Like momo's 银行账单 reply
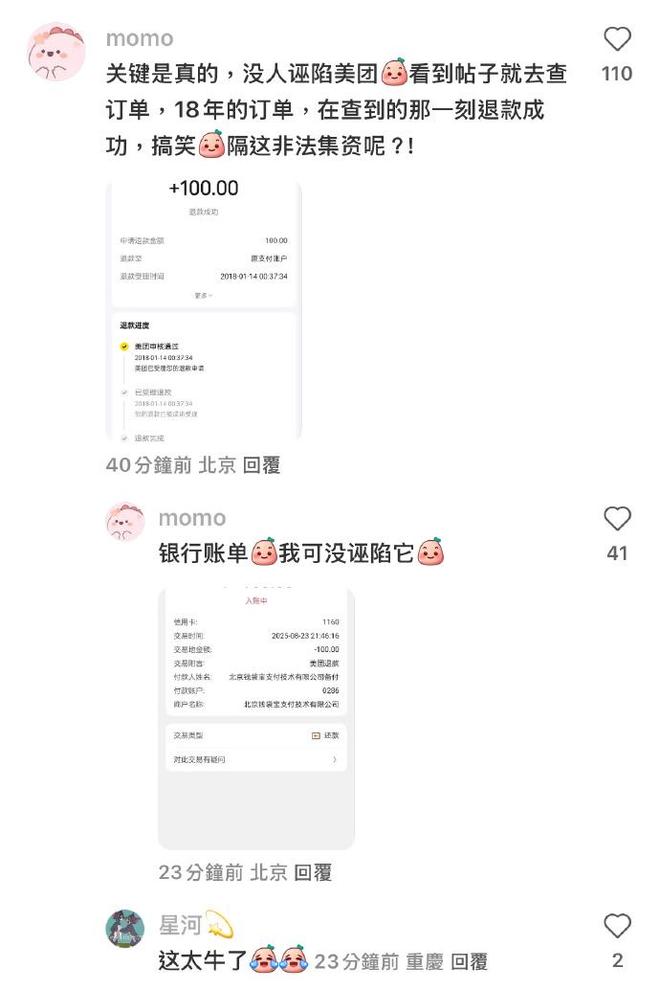The height and width of the screenshot is (990, 660). (x=618, y=519)
